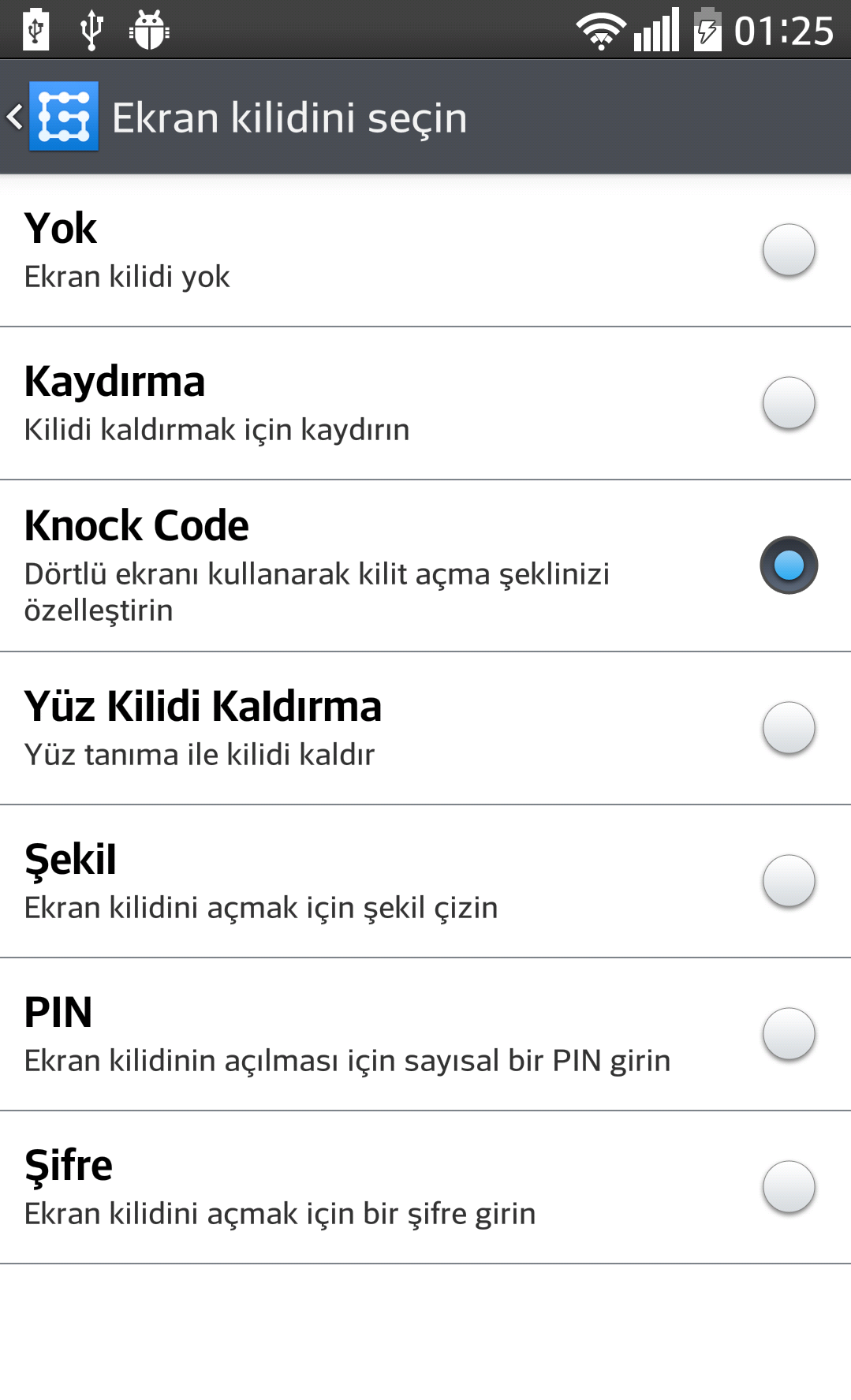Choose Şekil pattern lock
The image size is (851, 1400).
coord(425,881)
